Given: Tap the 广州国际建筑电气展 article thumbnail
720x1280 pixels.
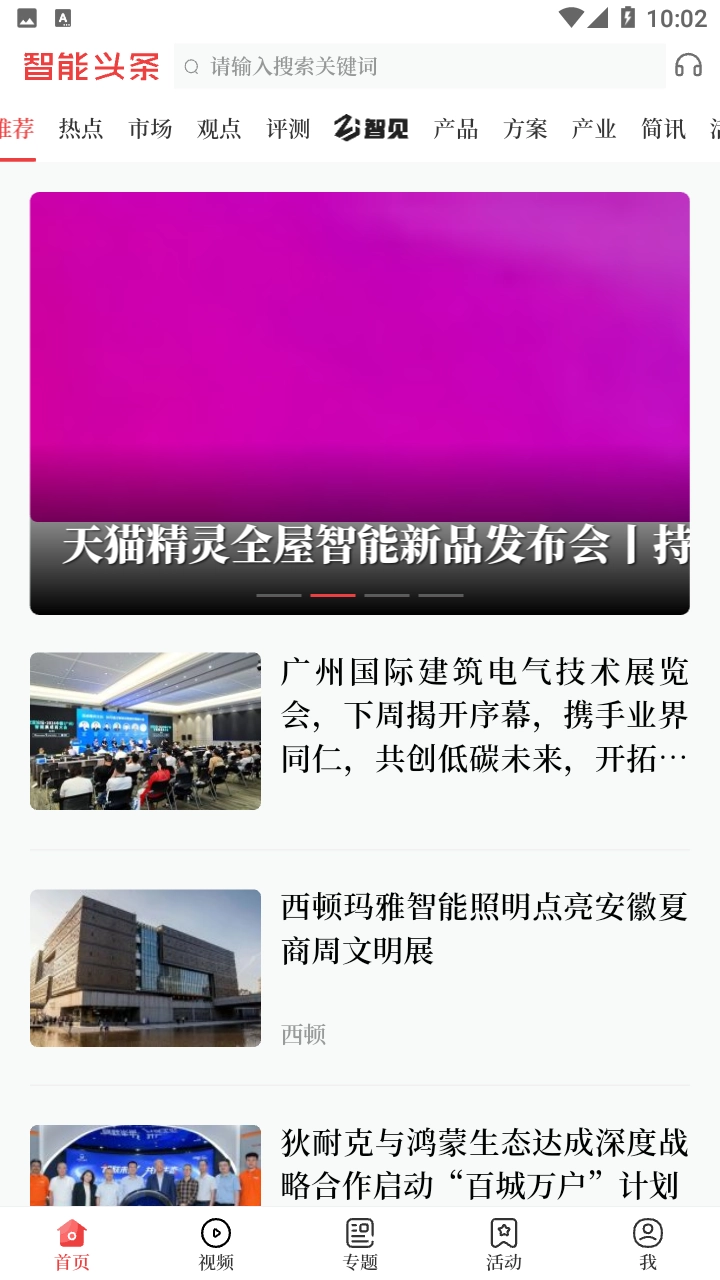Looking at the screenshot, I should 145,731.
